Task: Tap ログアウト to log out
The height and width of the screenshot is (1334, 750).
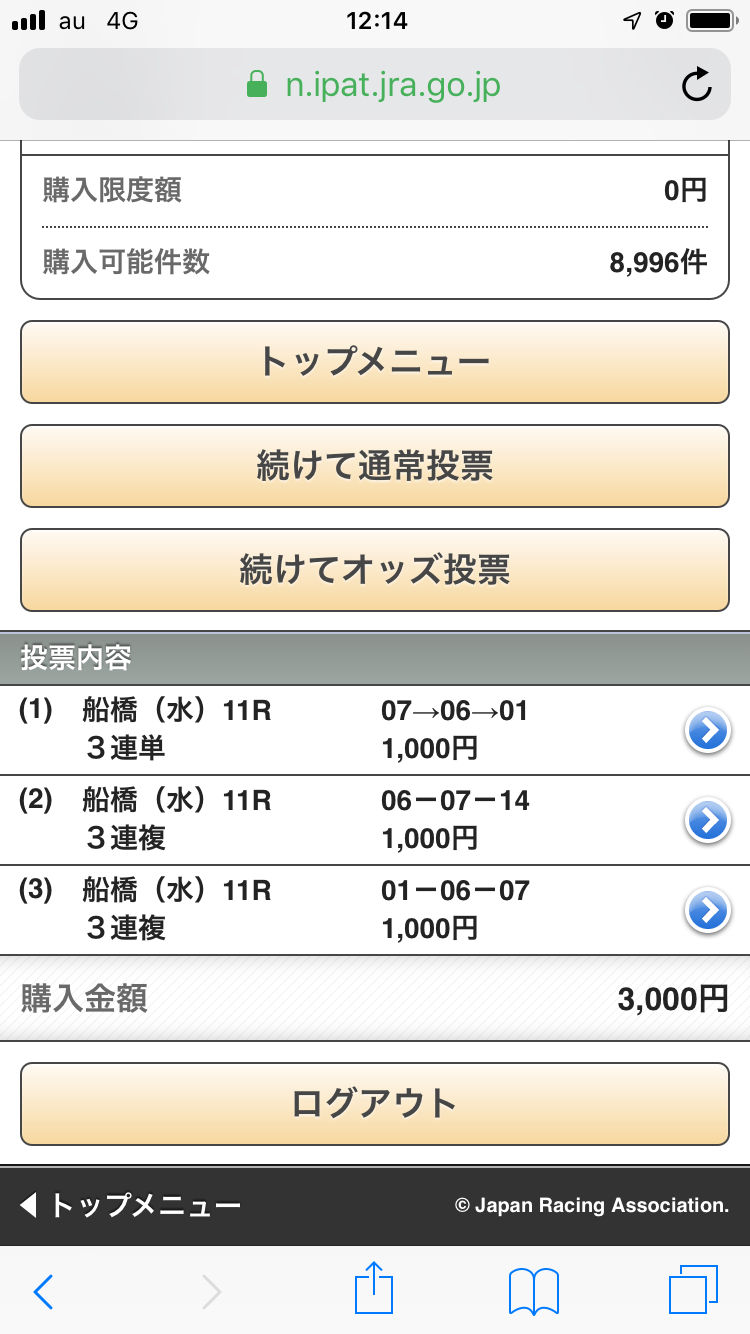Action: pos(375,1104)
